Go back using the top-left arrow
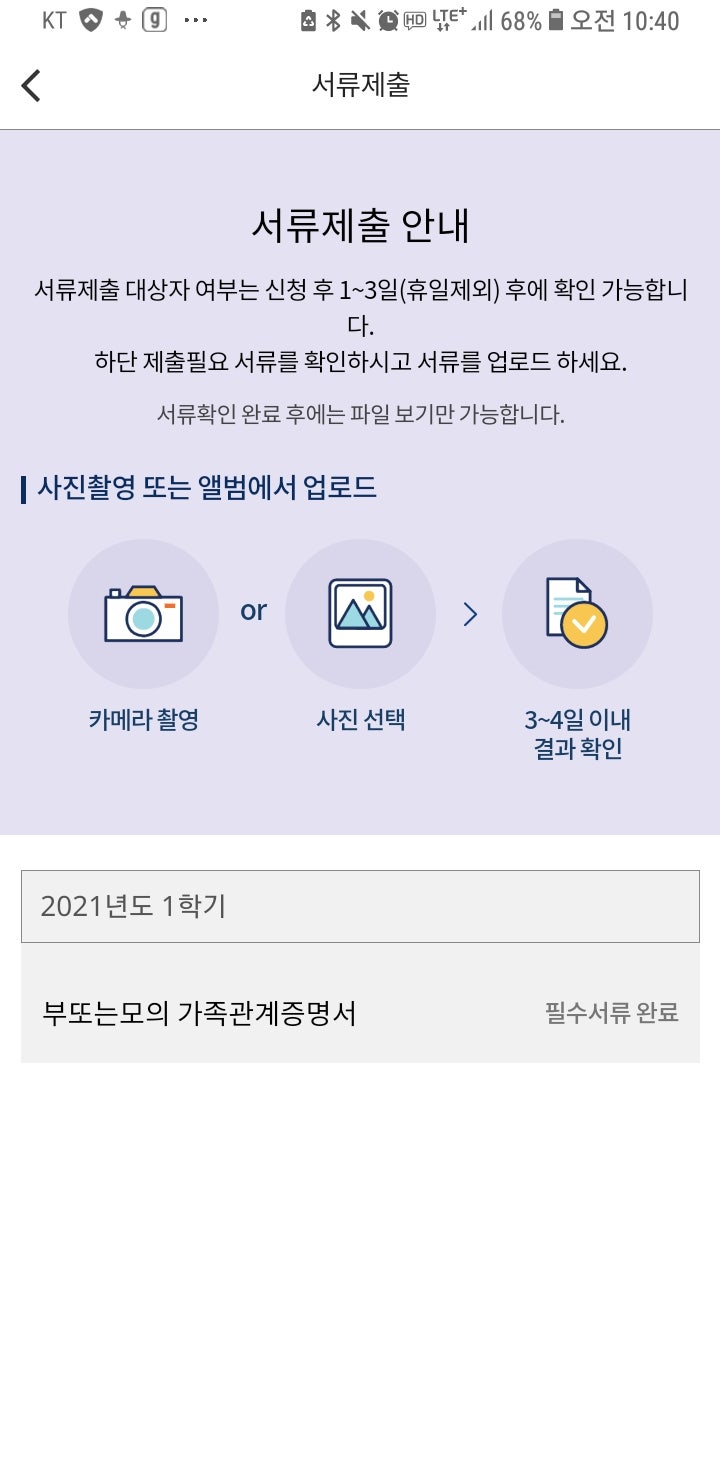This screenshot has width=720, height=1480. coord(31,85)
